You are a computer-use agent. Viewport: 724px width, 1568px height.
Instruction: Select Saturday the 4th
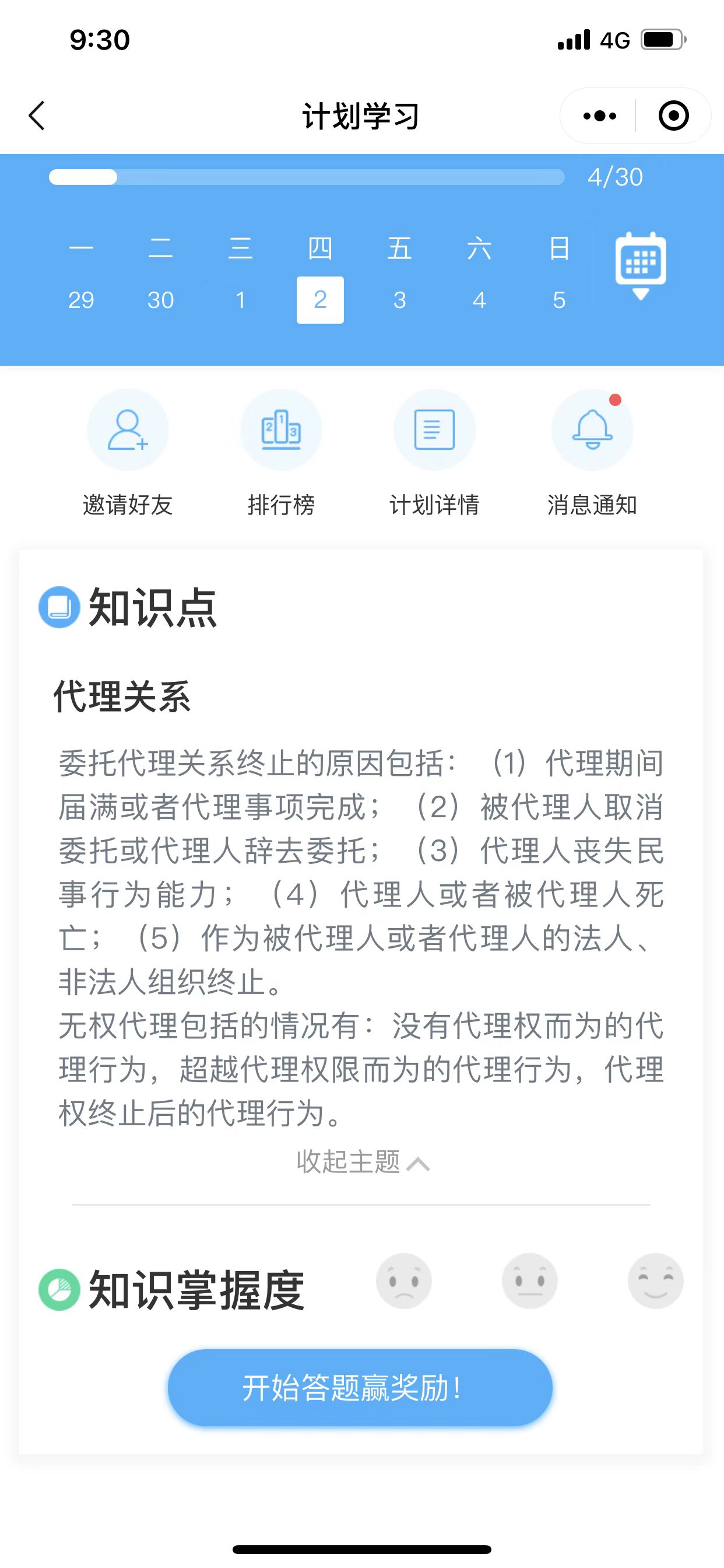point(479,300)
